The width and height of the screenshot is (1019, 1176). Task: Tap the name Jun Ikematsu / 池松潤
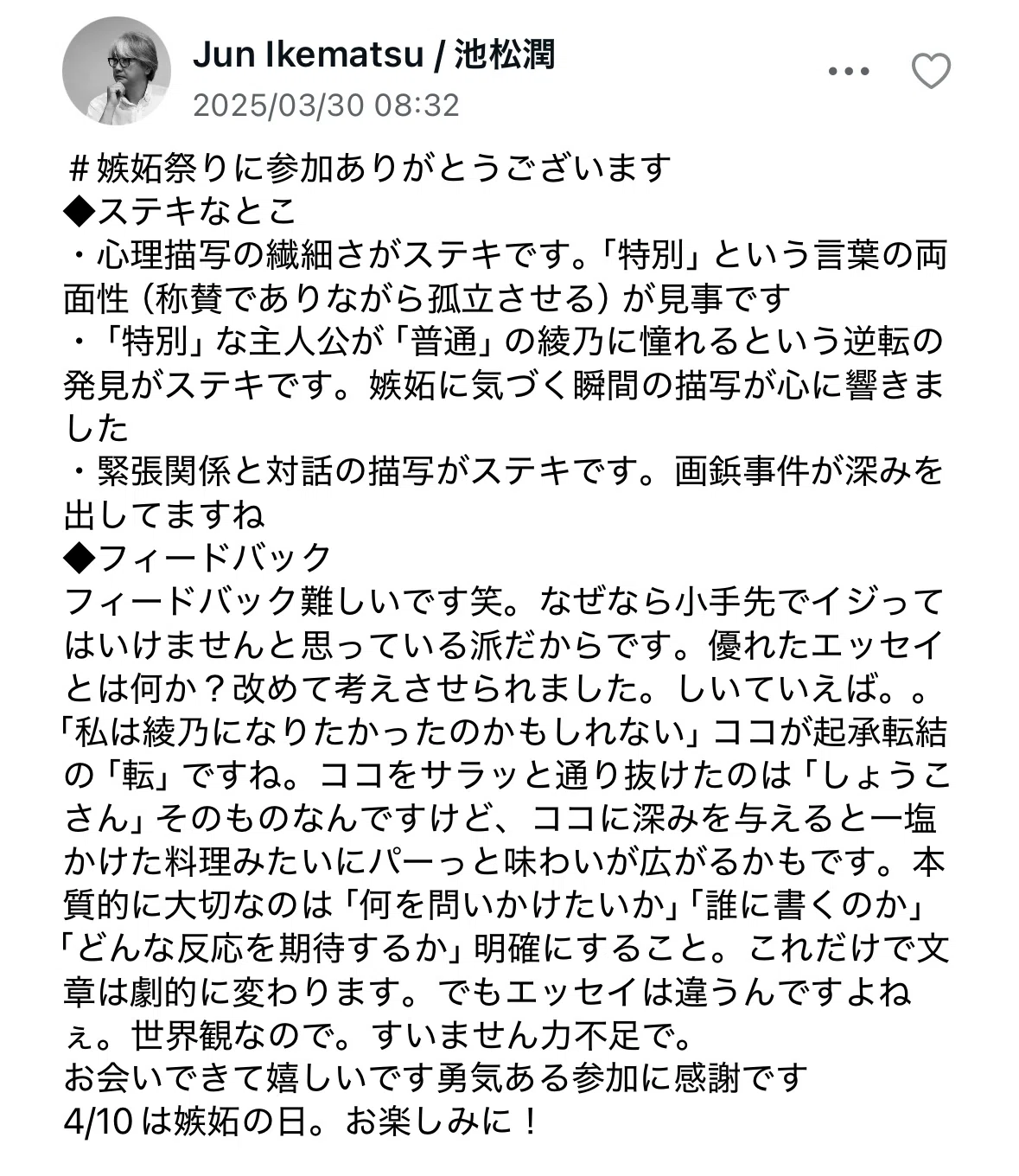point(373,54)
